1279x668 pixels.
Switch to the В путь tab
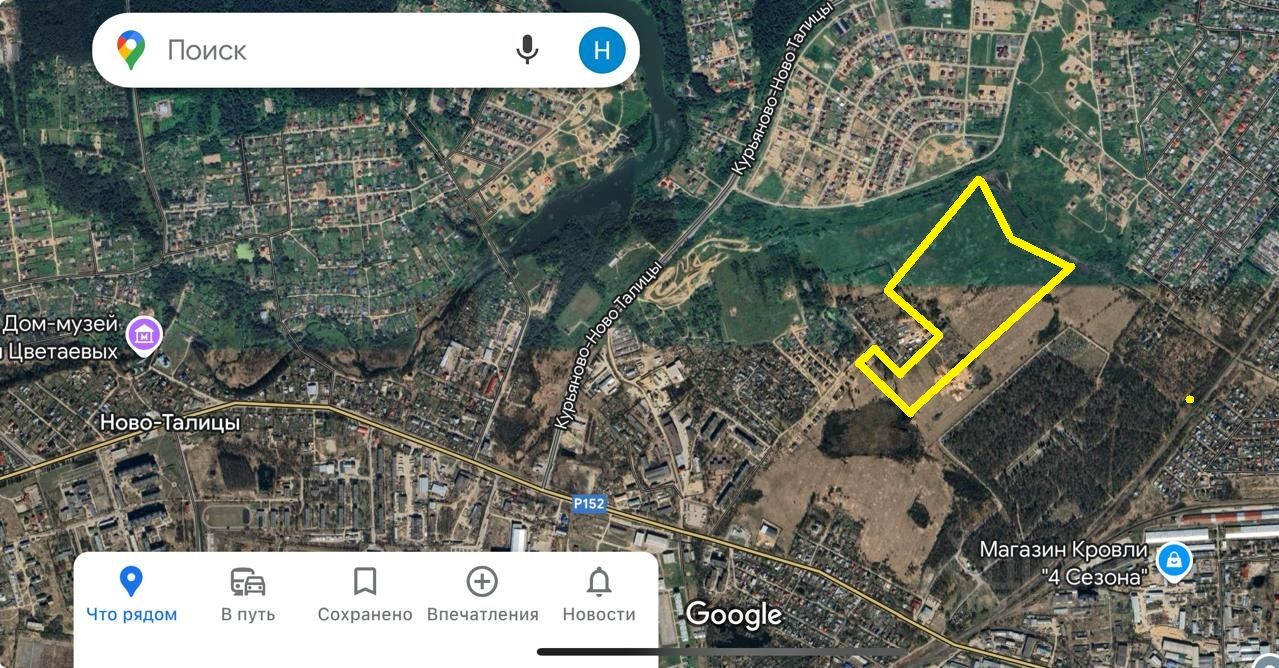pos(248,595)
